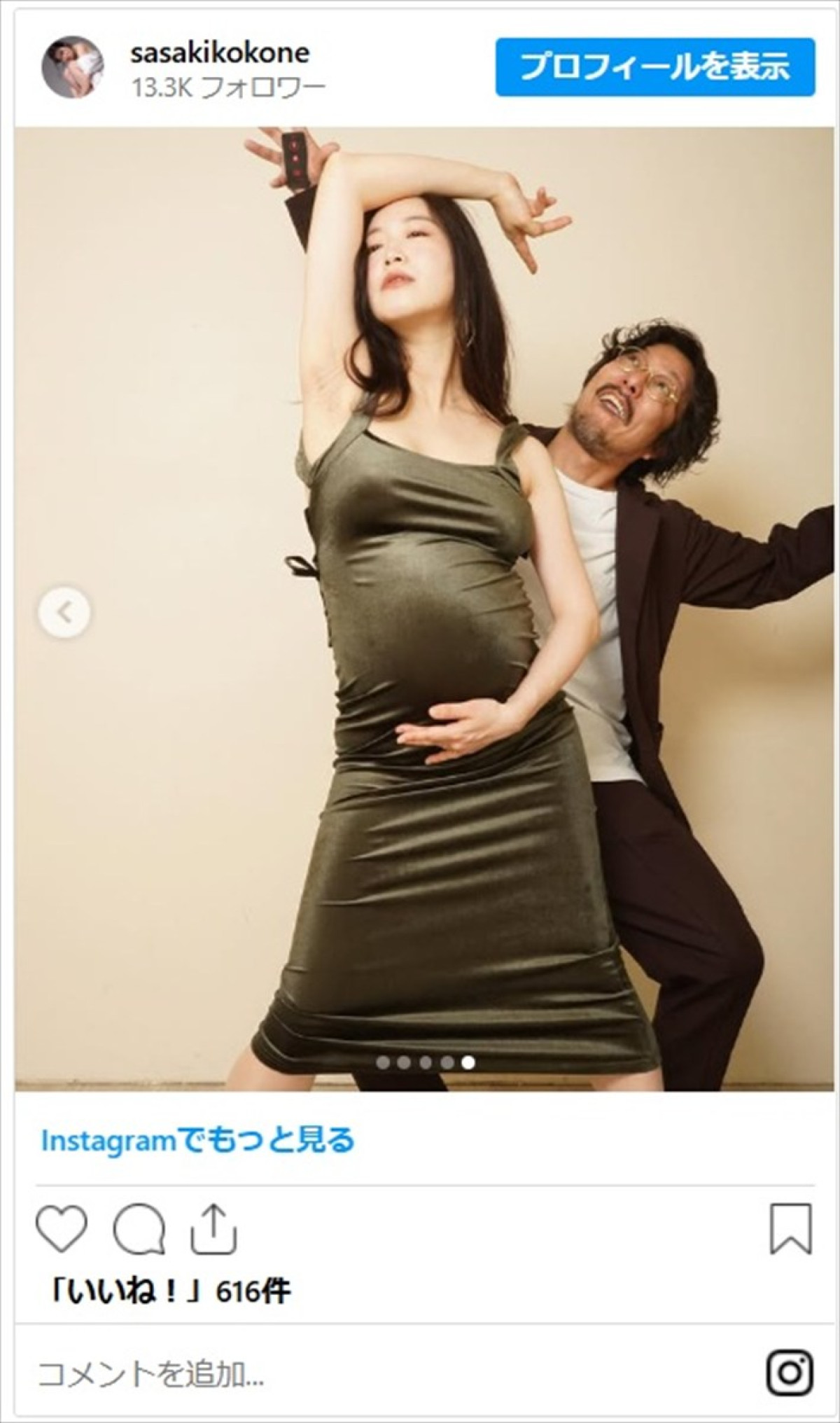Screen dimensions: 840x1423
Task: Save the post with the bookmark icon
Action: (790, 1229)
